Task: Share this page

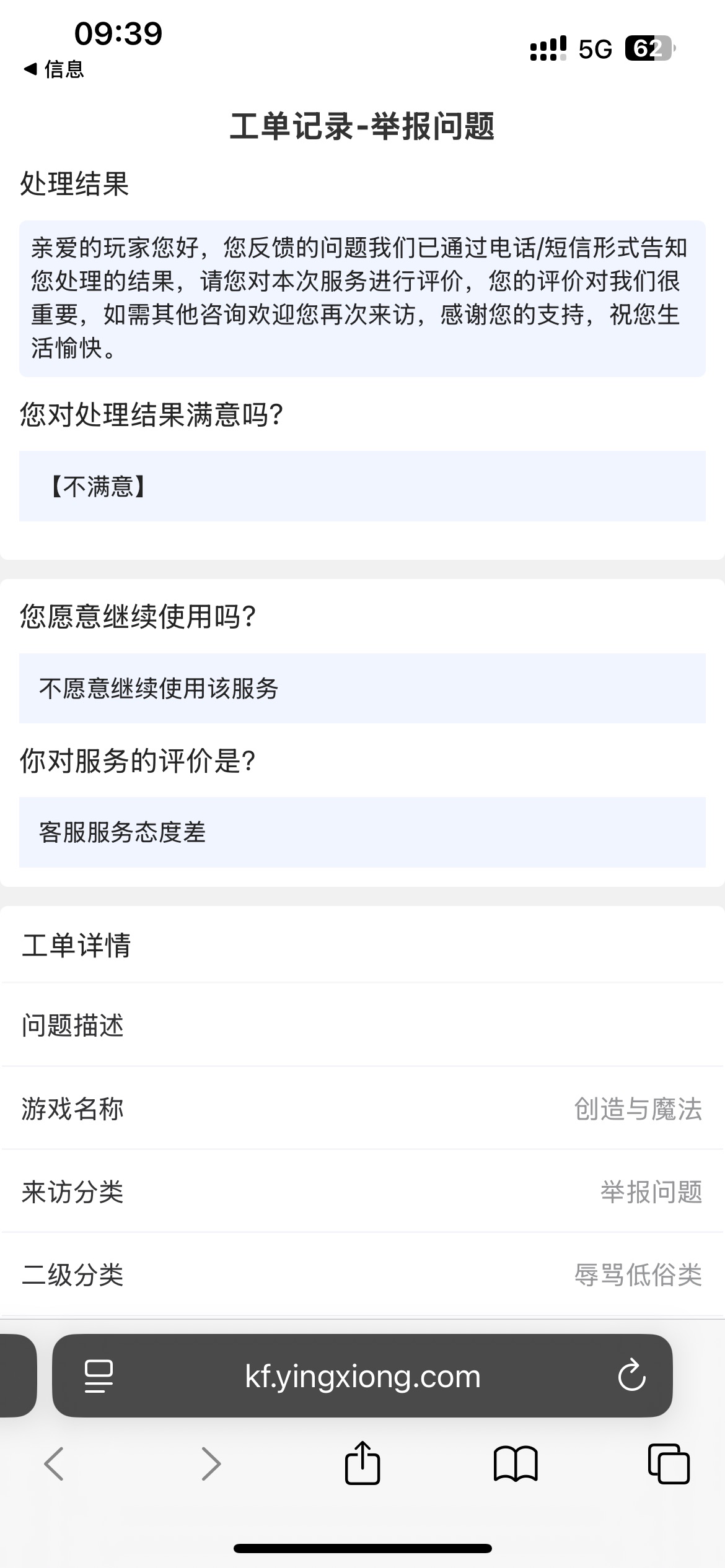Action: 362,1463
